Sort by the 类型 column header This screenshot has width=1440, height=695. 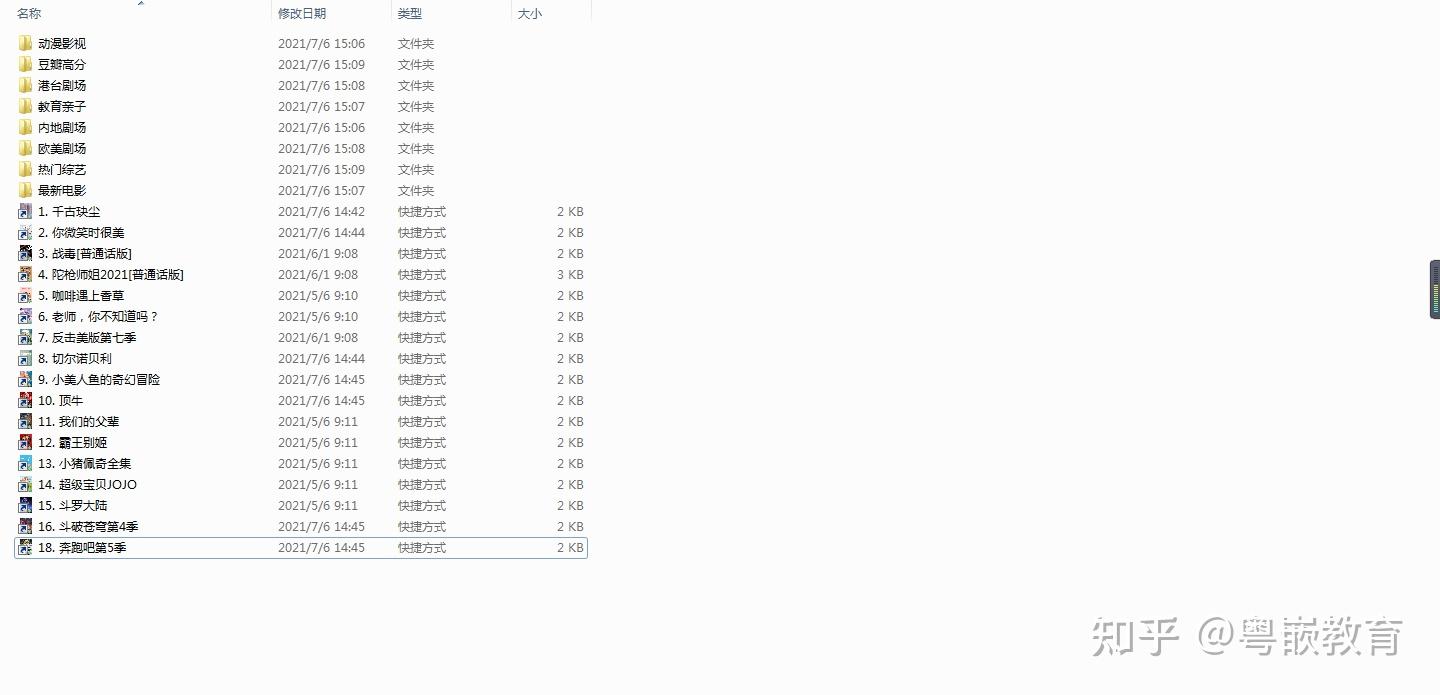click(x=410, y=13)
